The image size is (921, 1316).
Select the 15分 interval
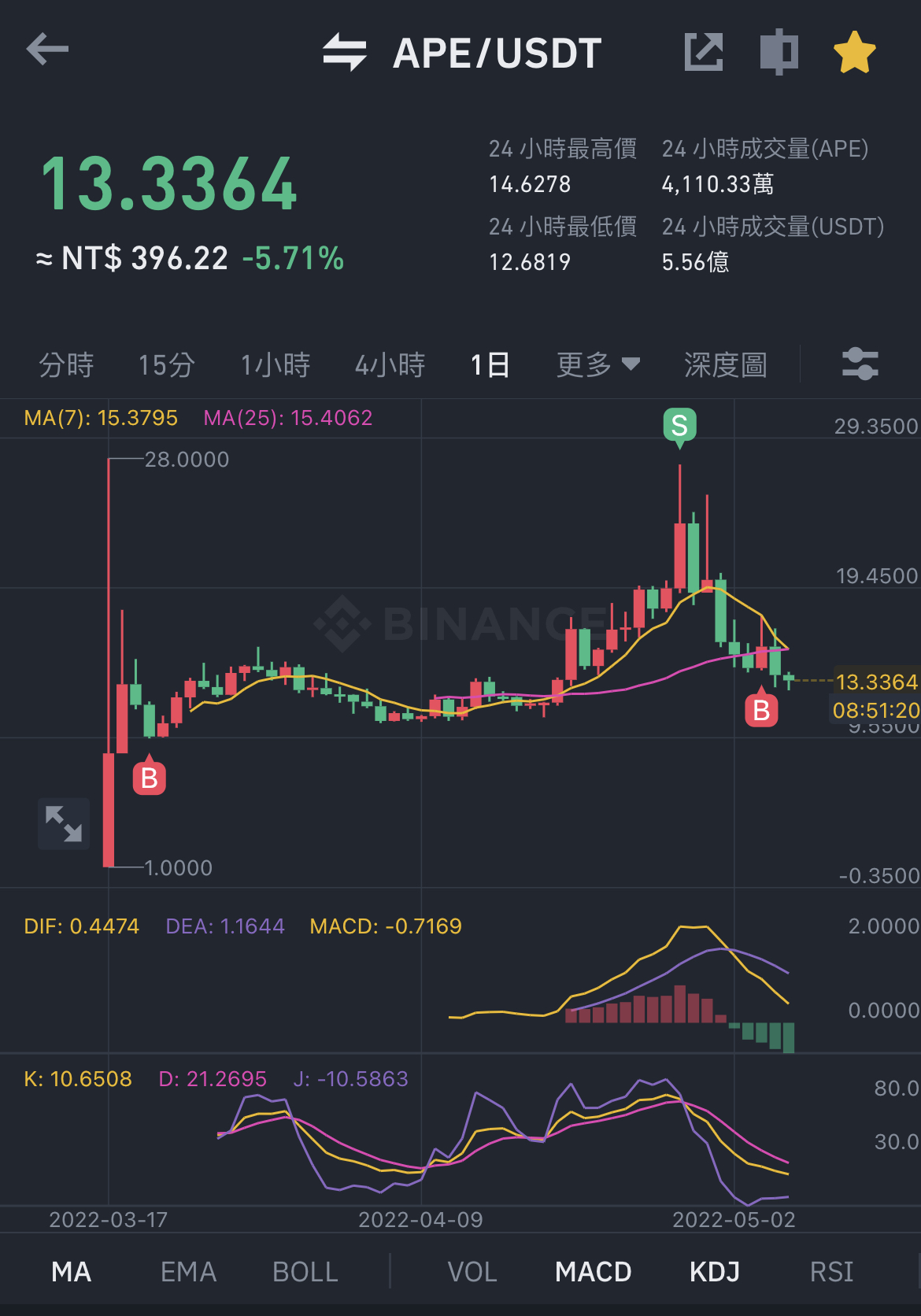click(166, 365)
